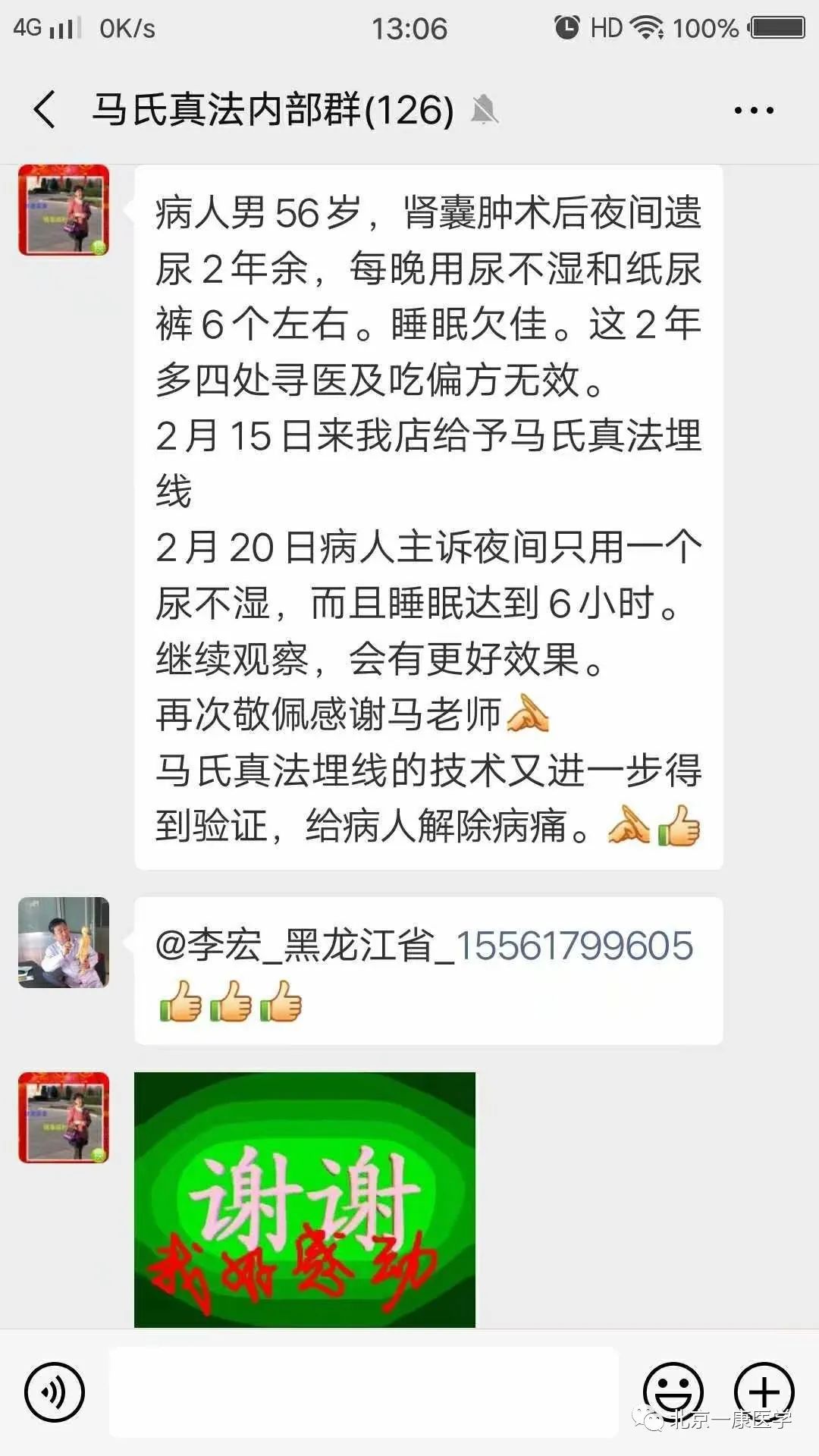
Task: Open the patient-case sender's avatar profile
Action: click(64, 210)
